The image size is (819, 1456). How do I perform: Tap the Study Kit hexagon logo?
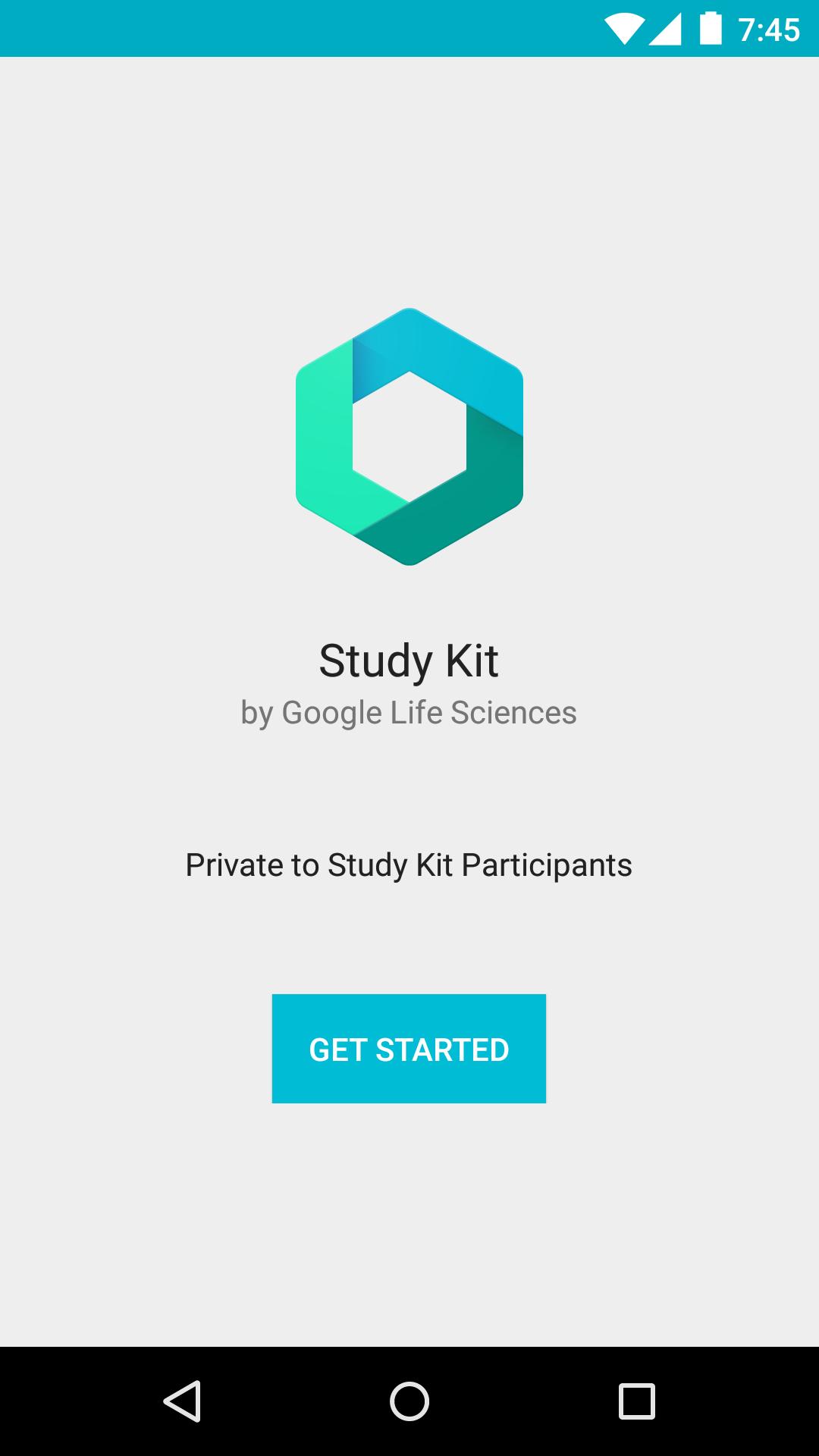pos(407,436)
